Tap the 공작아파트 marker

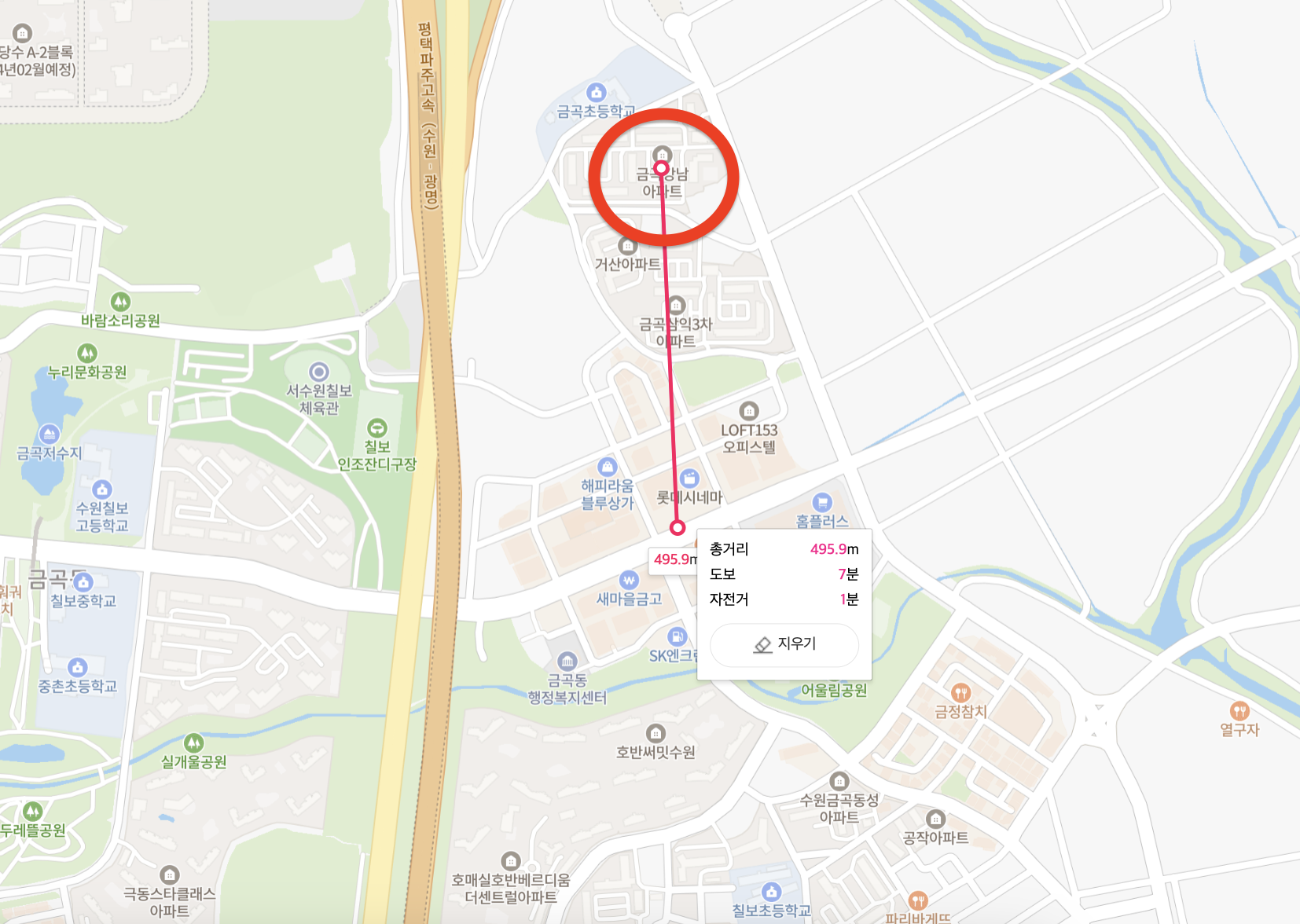click(x=935, y=819)
